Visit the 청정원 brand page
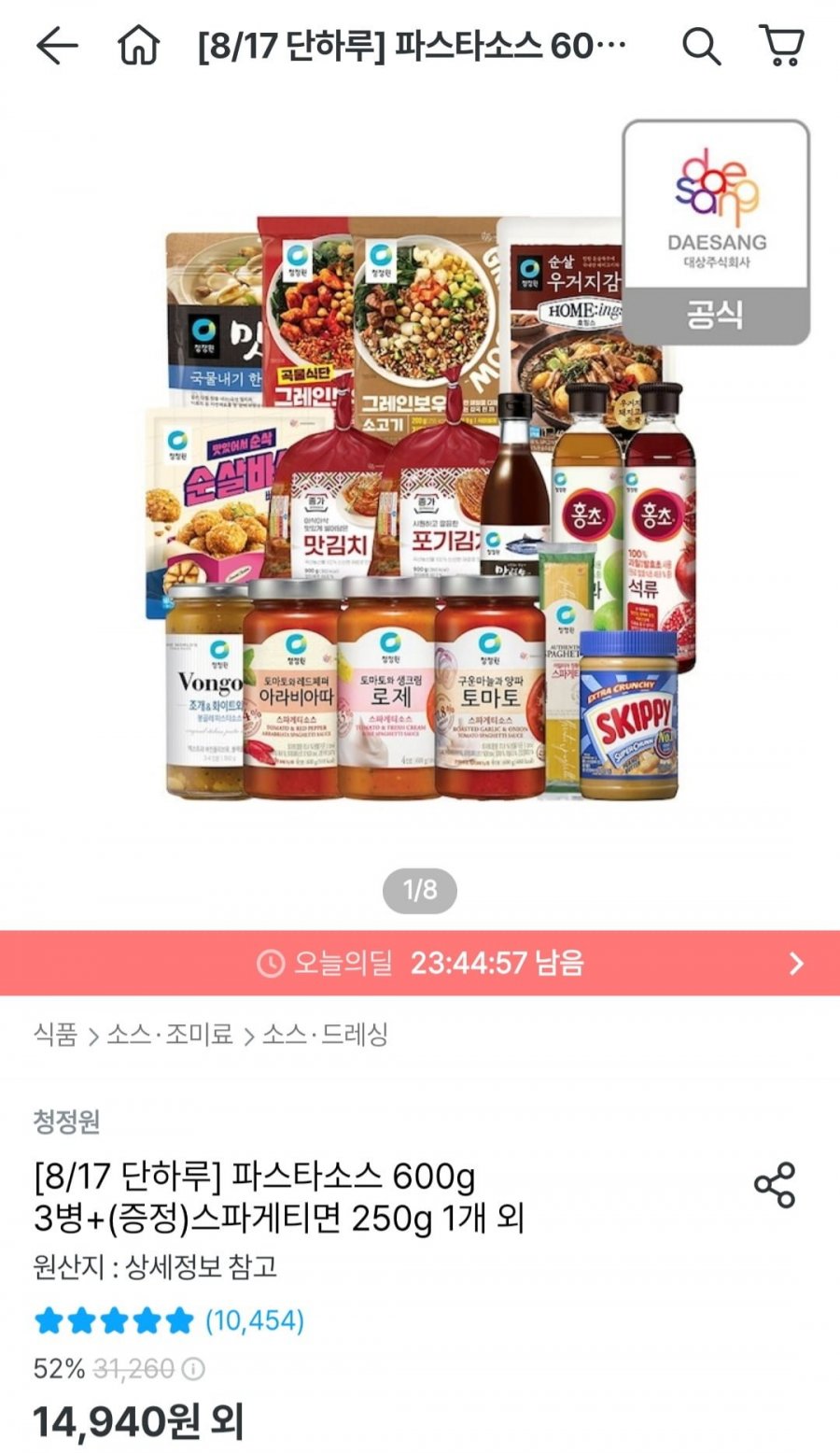 66,1121
